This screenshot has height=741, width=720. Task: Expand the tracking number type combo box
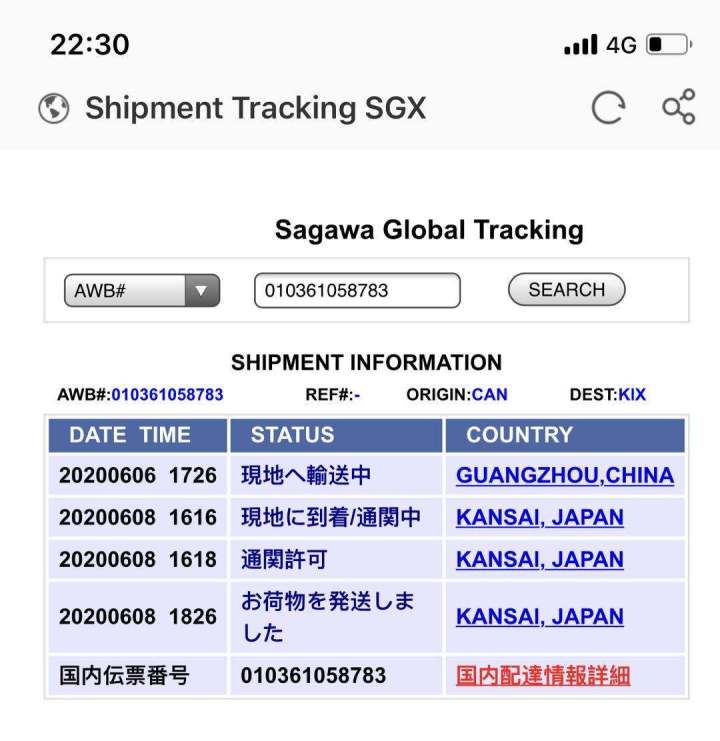coord(140,290)
